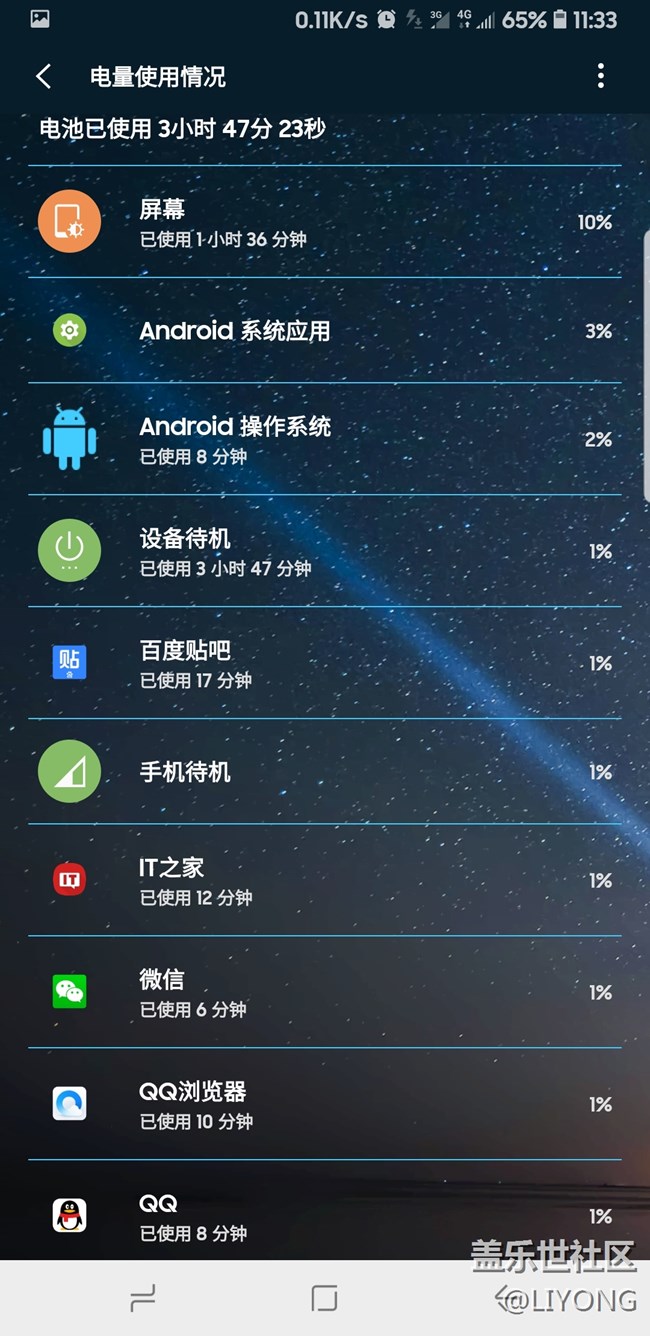650x1336 pixels.
Task: Select the QQ app usage row
Action: (x=324, y=1214)
